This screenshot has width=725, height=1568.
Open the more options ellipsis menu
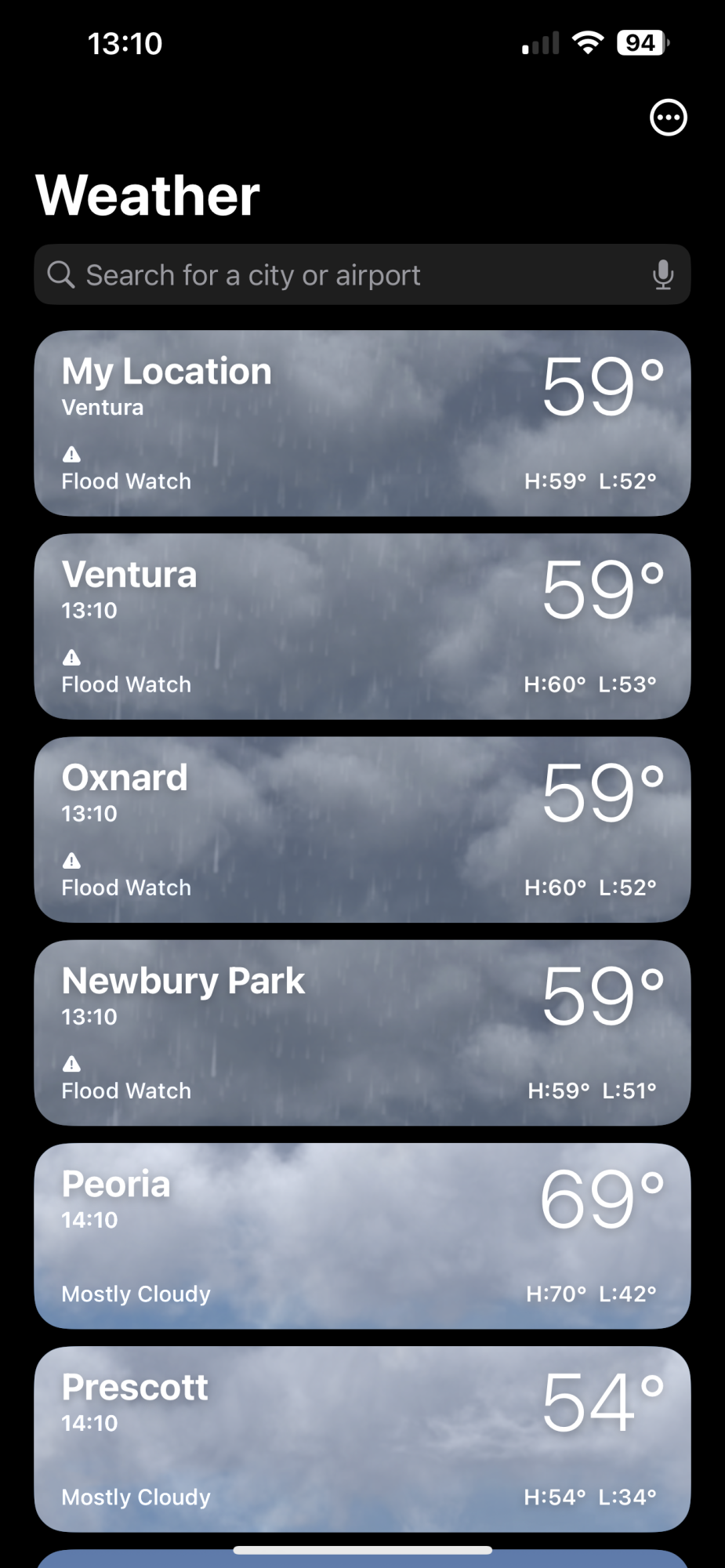click(668, 118)
